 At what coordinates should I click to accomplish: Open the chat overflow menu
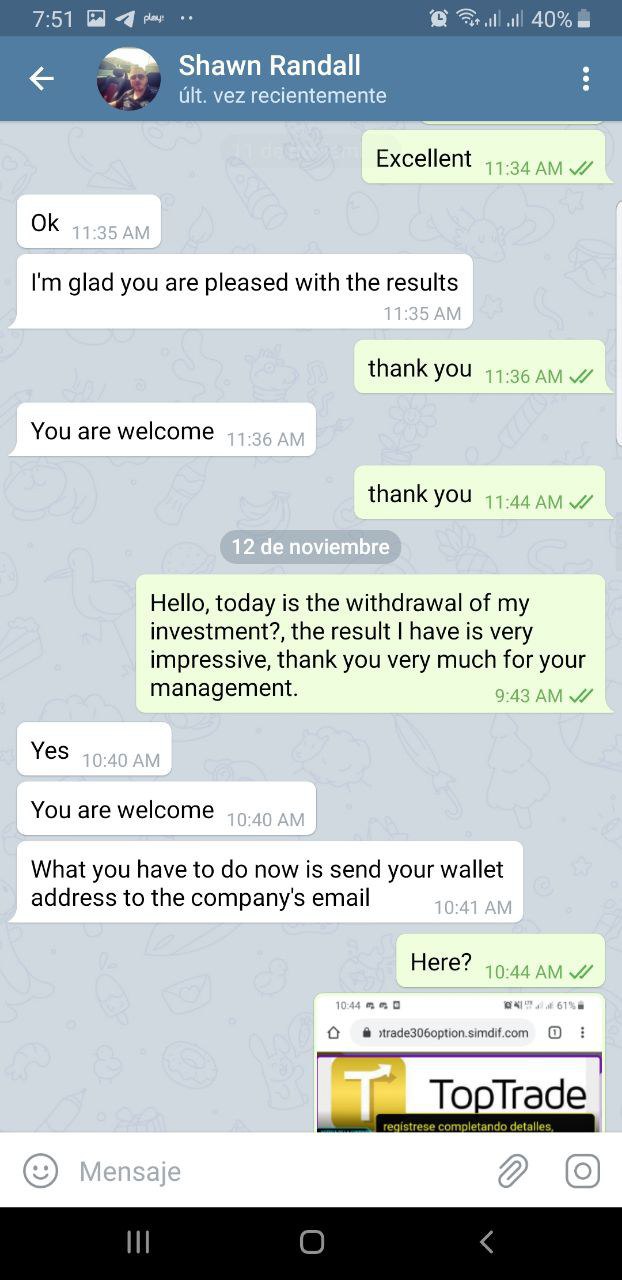pos(585,79)
